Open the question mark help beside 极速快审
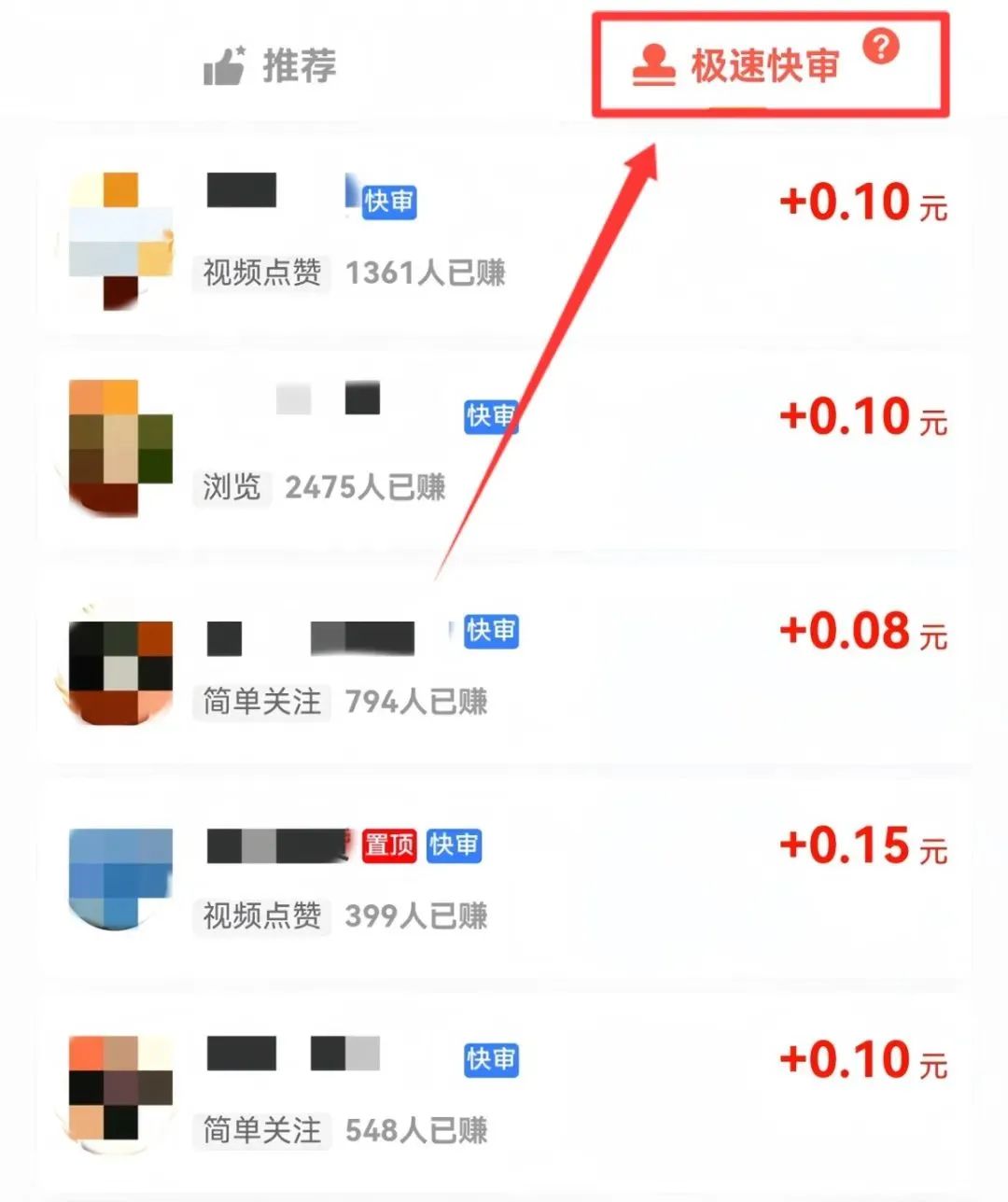Screen dimensions: 1008x1202 coord(880,46)
